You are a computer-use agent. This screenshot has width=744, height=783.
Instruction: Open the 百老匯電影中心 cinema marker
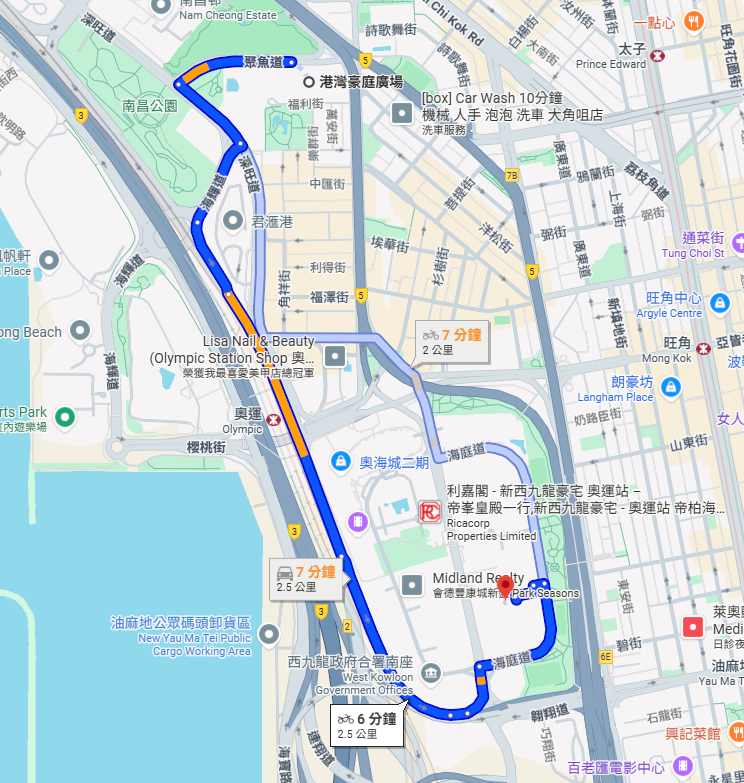pyautogui.click(x=683, y=768)
